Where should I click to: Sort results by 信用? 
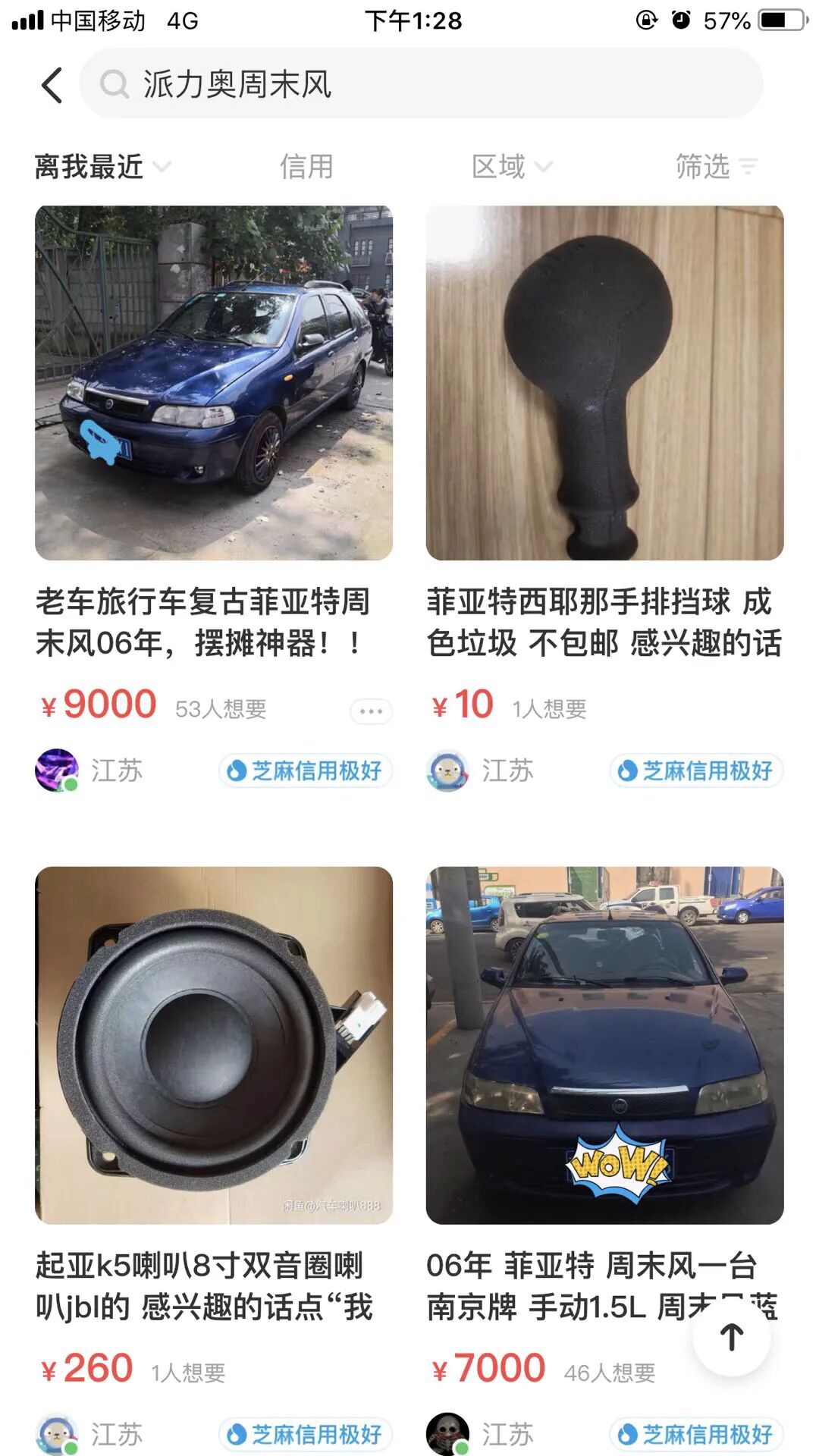(x=306, y=167)
